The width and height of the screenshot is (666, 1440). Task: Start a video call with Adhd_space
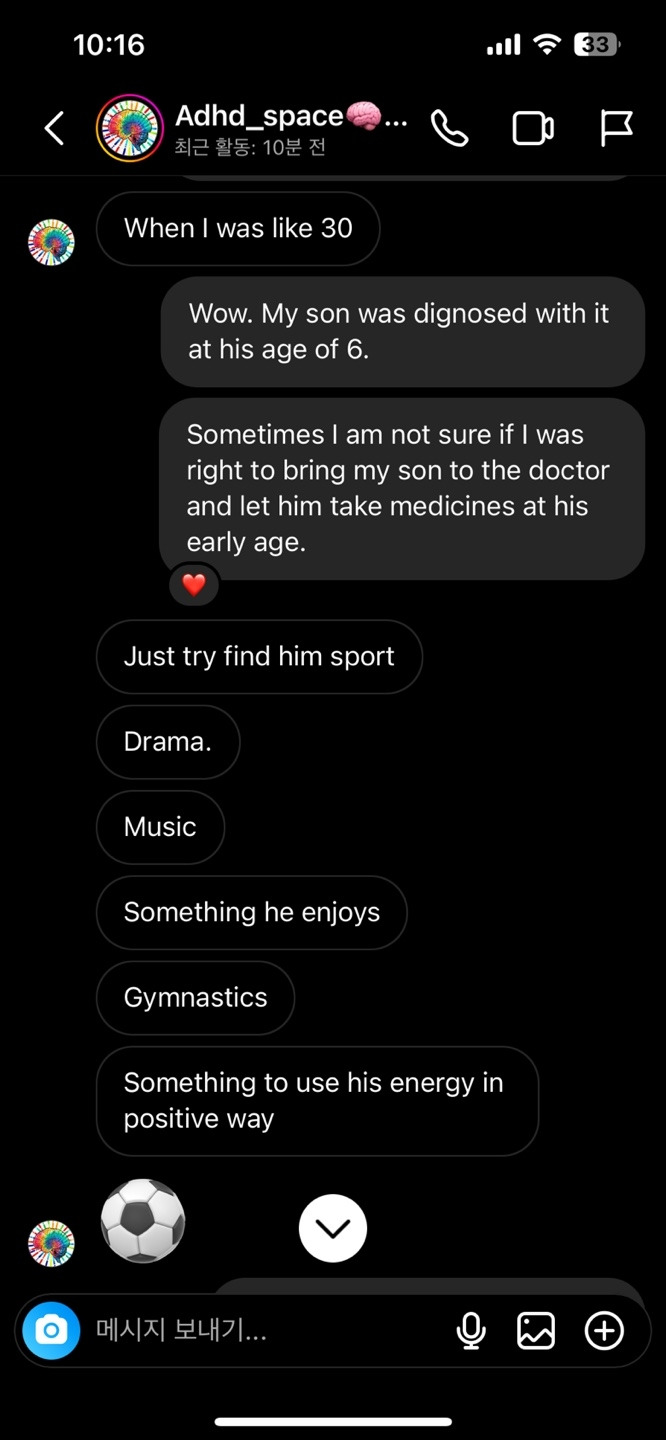[533, 129]
